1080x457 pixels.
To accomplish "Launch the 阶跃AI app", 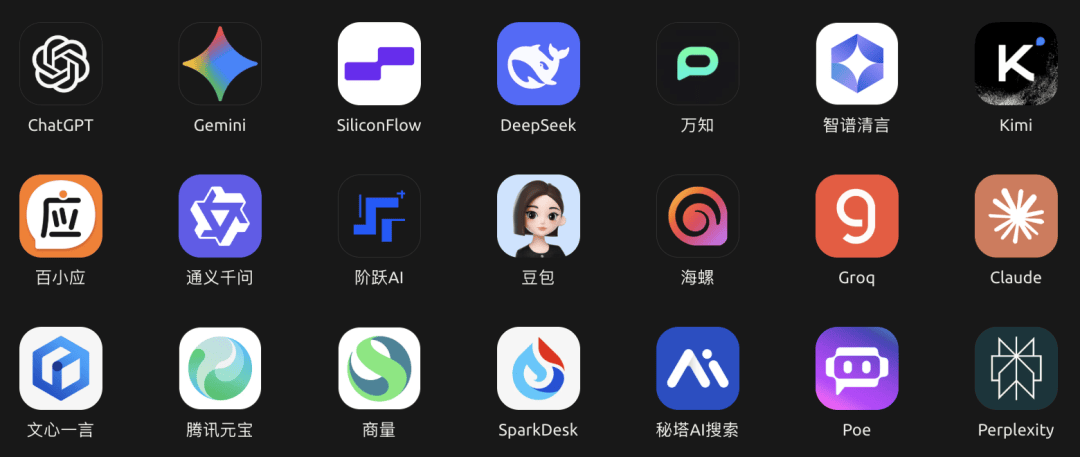I will (x=379, y=216).
